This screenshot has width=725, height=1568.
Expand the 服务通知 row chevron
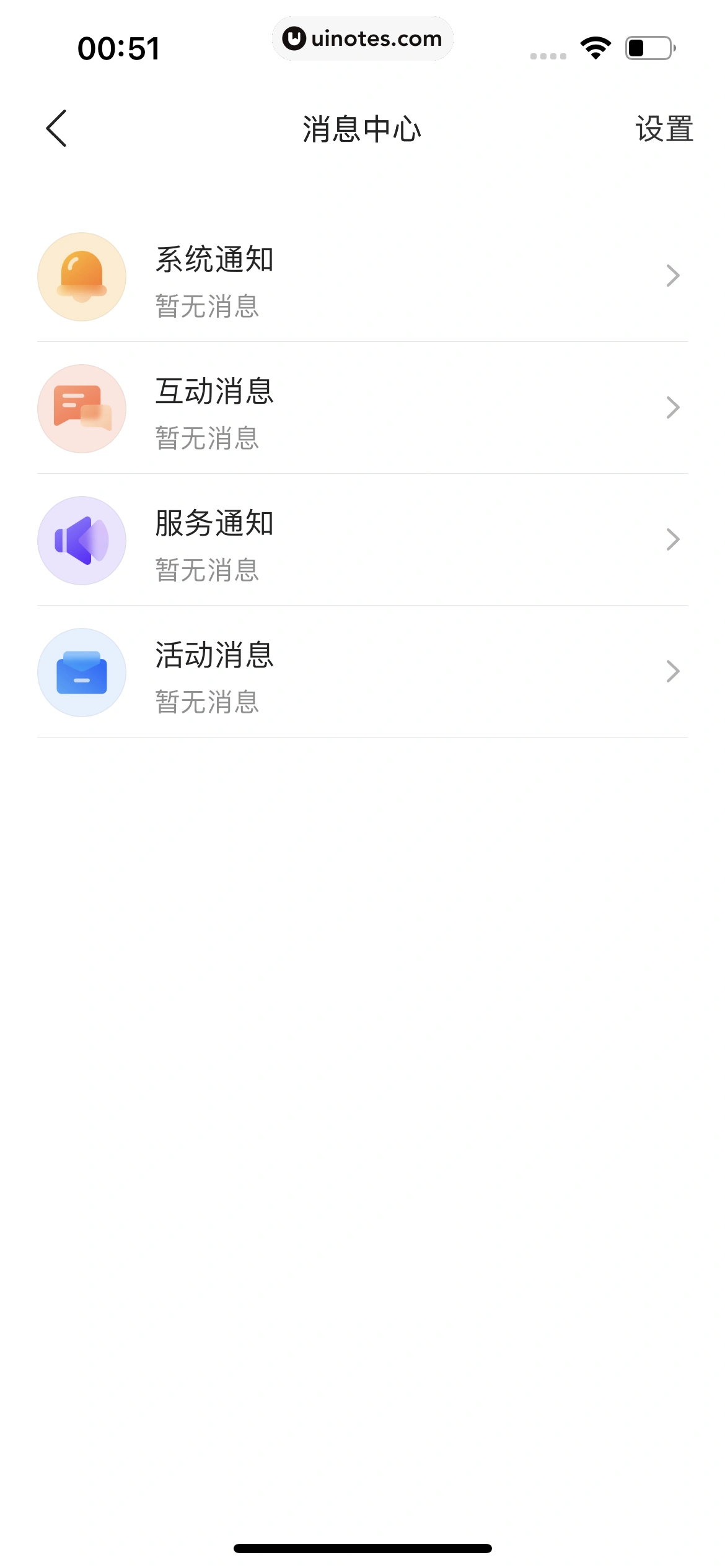point(674,541)
